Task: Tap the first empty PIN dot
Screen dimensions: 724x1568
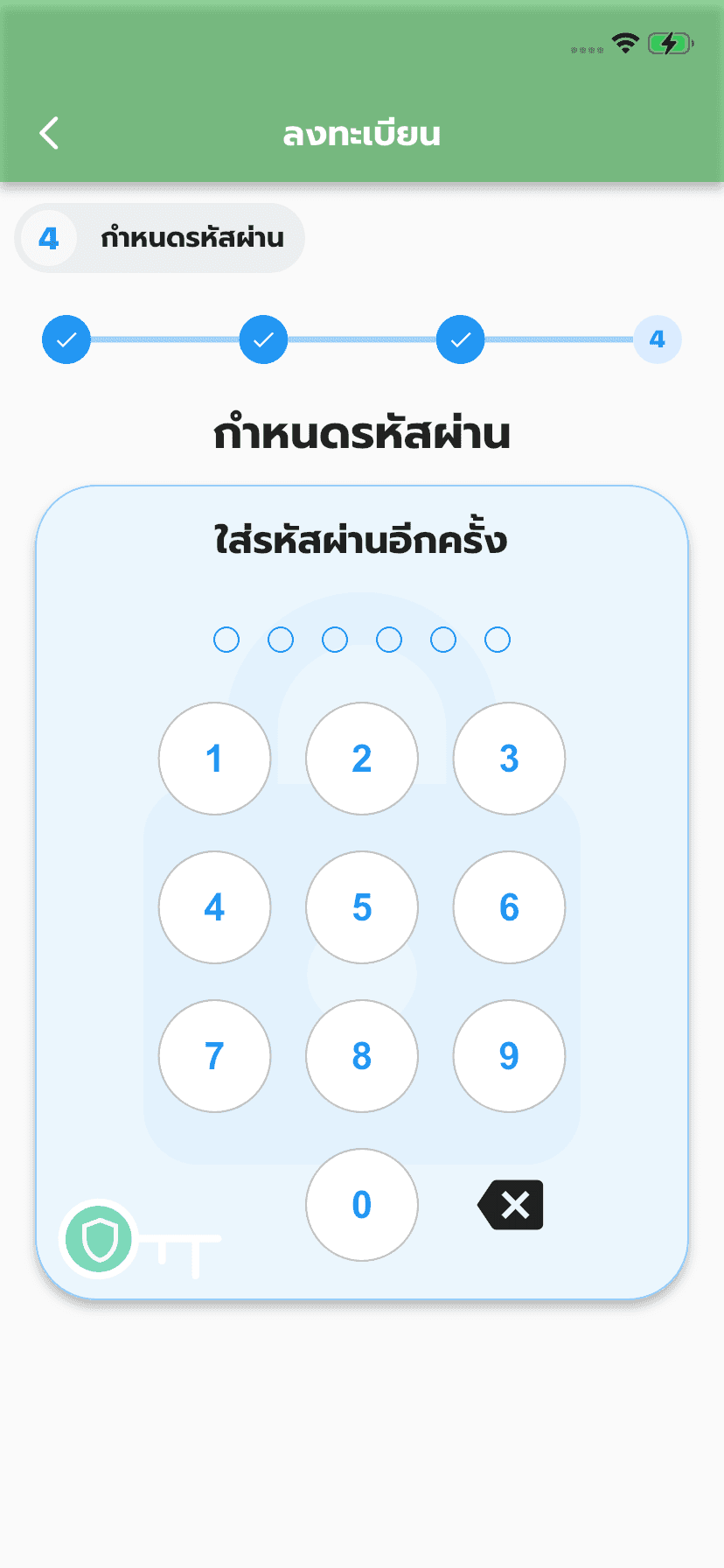Action: pyautogui.click(x=226, y=640)
